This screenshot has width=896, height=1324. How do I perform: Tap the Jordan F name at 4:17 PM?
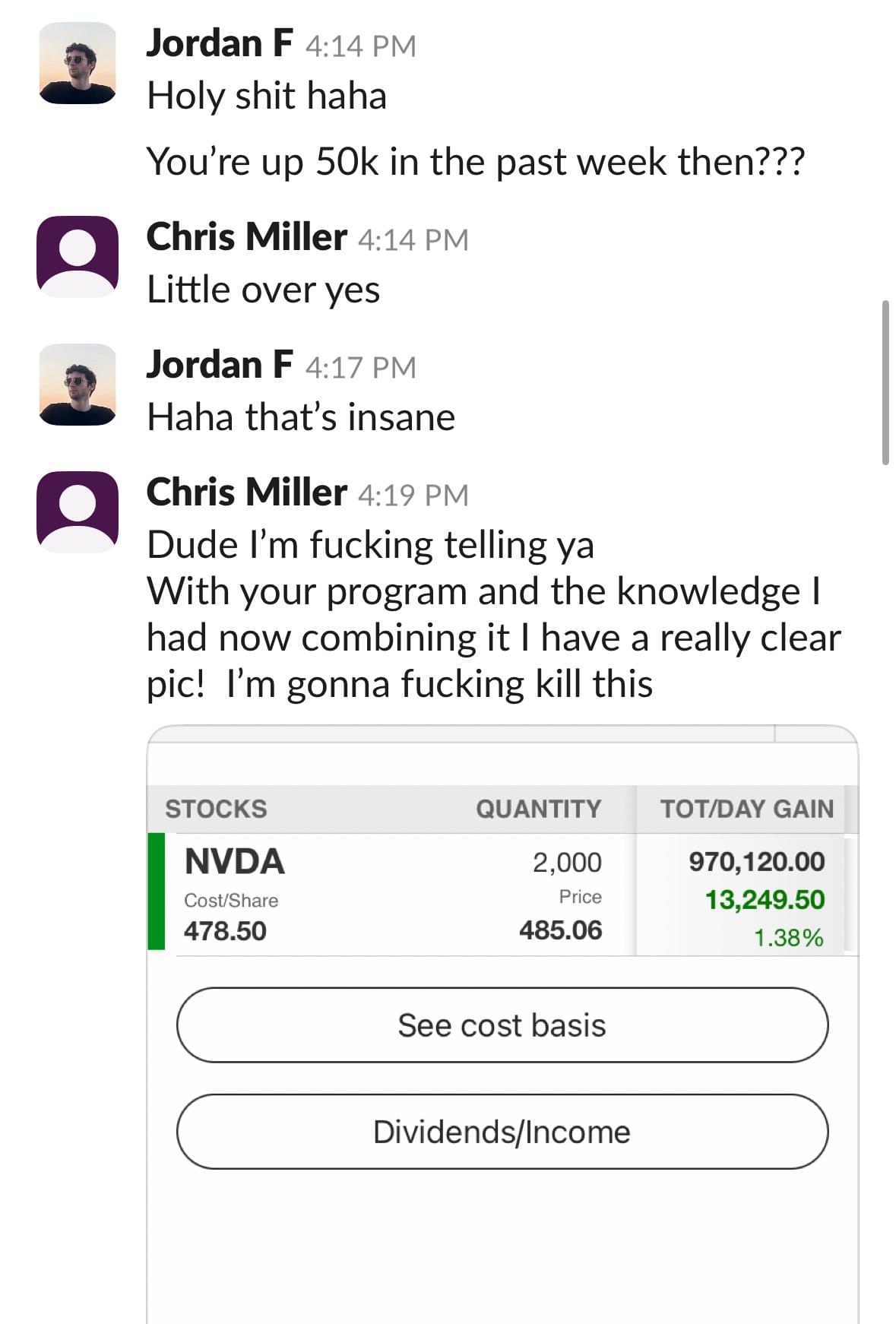click(x=219, y=365)
